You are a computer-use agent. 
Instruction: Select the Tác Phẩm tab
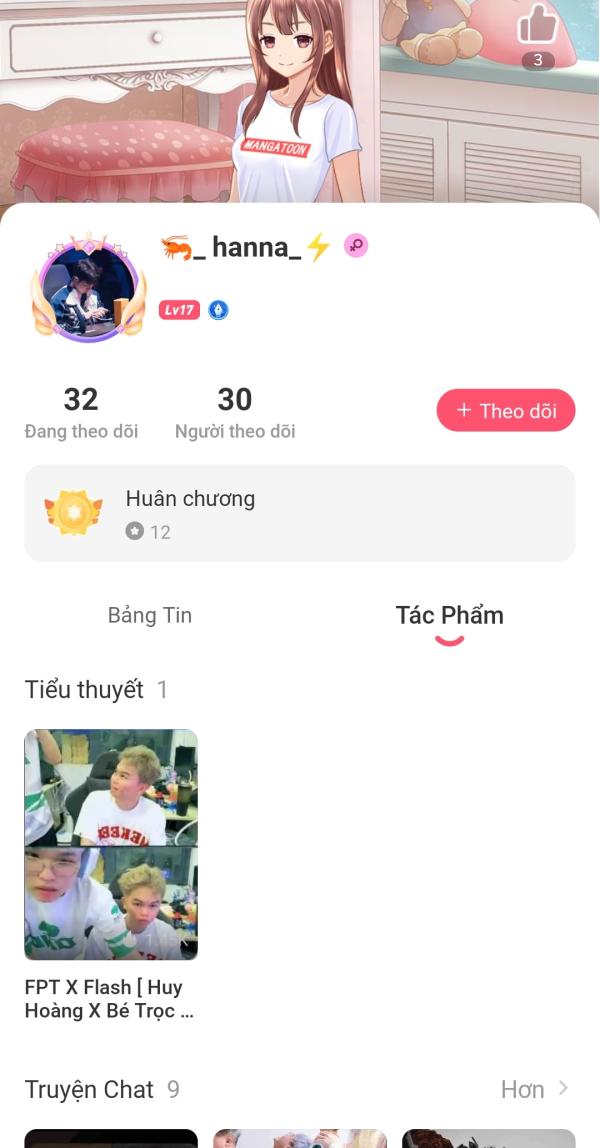pyautogui.click(x=449, y=615)
